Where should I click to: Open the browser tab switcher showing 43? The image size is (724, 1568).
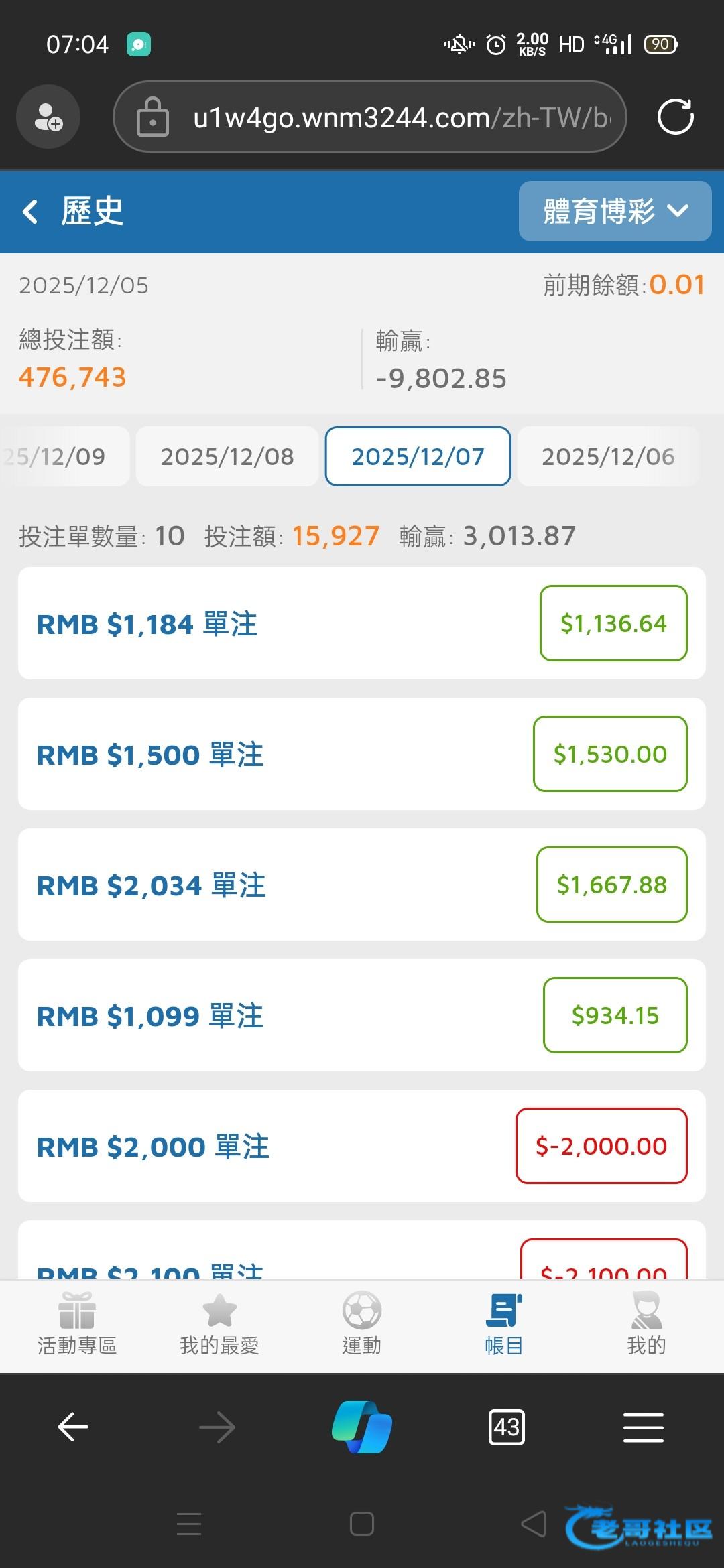click(506, 1427)
